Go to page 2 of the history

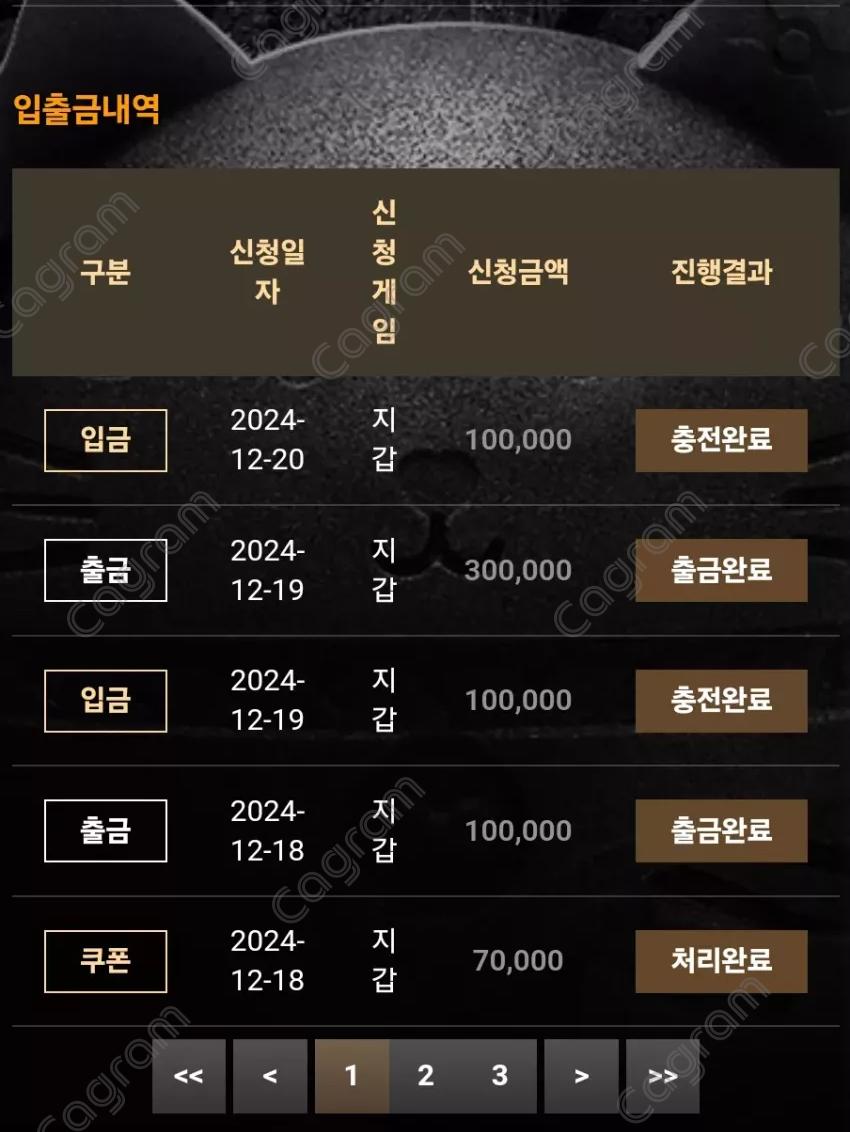[426, 1076]
